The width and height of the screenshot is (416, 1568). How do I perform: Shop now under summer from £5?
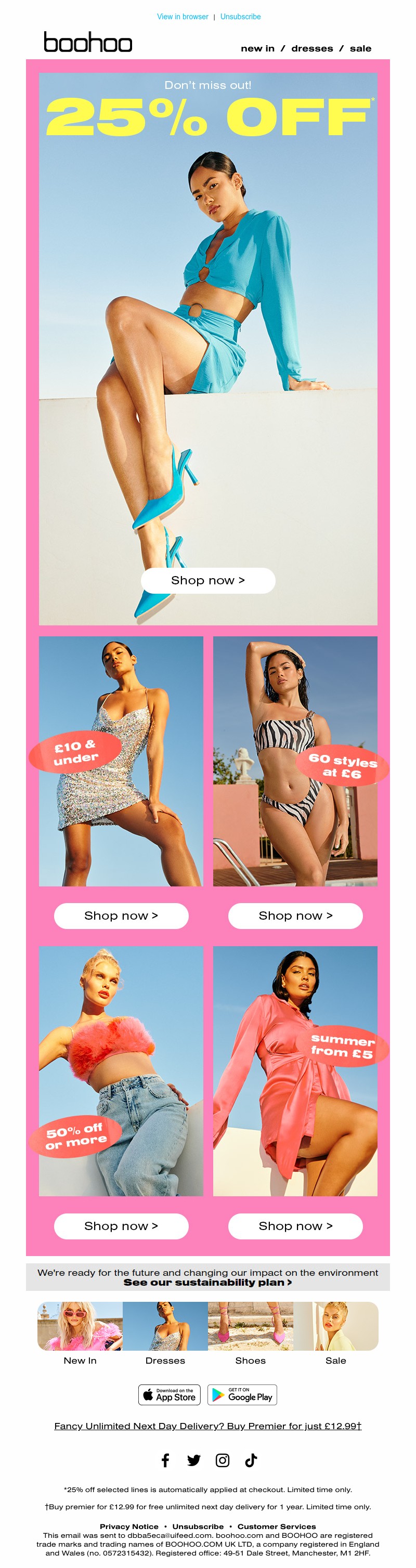tap(295, 1226)
